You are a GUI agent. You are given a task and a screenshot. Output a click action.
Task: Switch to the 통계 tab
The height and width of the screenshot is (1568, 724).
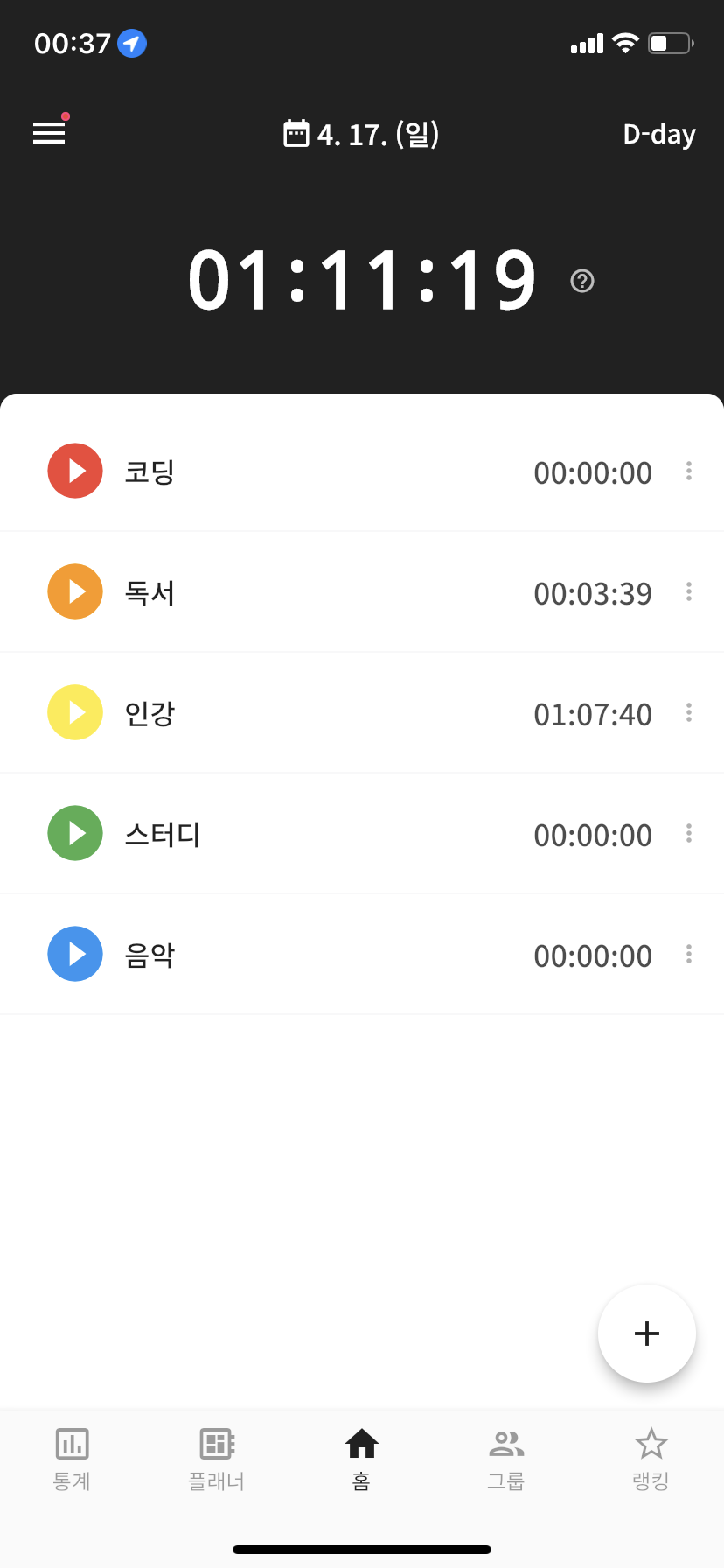[x=73, y=1459]
